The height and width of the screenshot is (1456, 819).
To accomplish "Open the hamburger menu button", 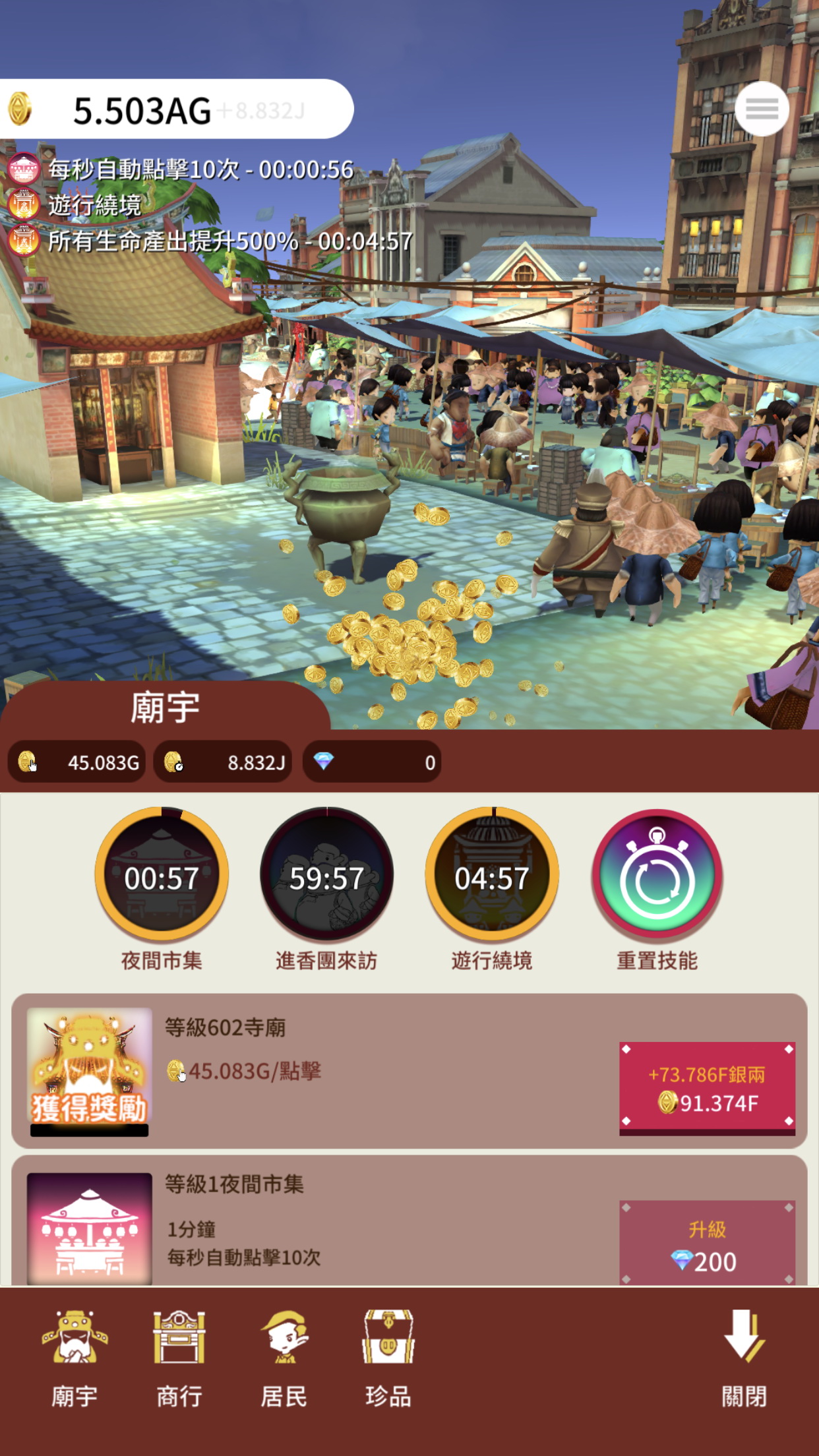I will click(x=762, y=109).
